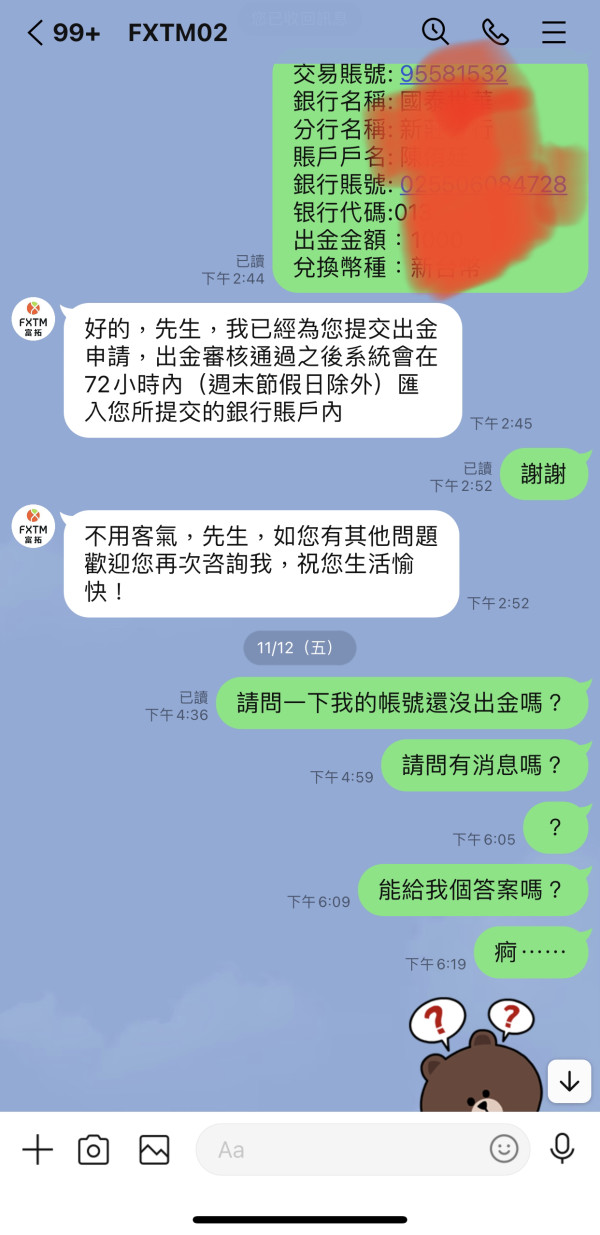
Task: Tap the linked trading account number 95581532
Action: tap(453, 73)
